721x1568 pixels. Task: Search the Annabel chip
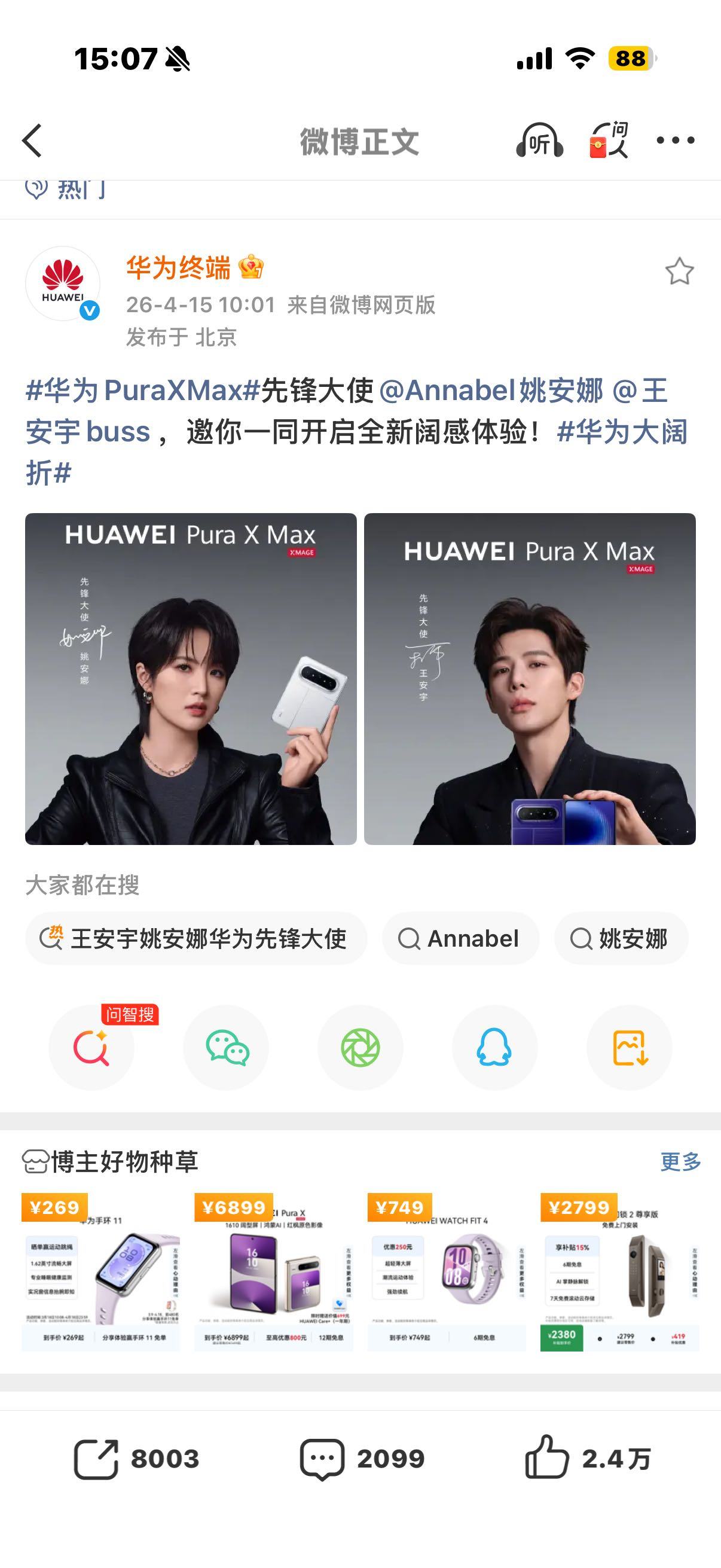[x=460, y=938]
